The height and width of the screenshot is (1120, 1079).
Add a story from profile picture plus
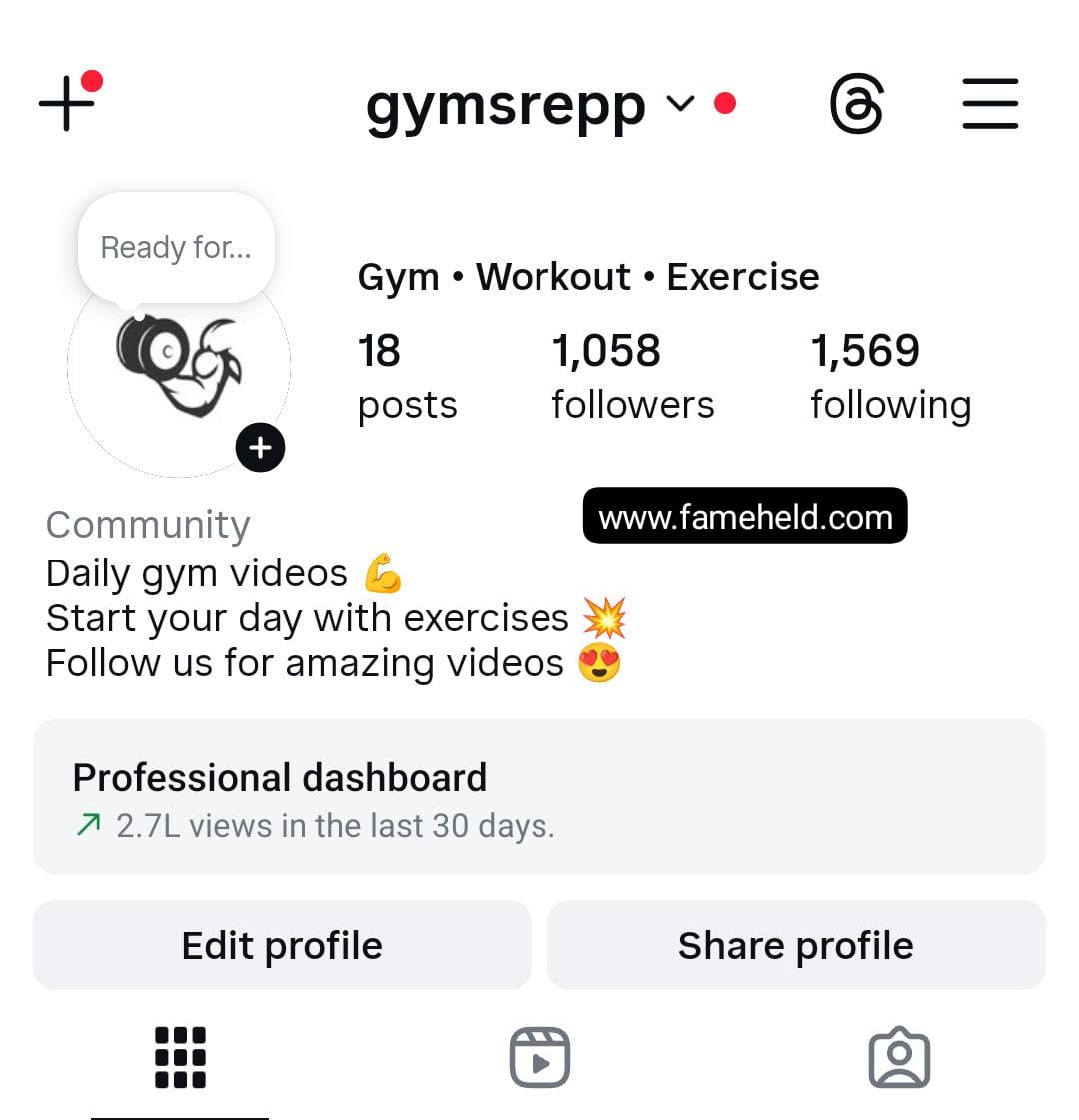coord(260,447)
